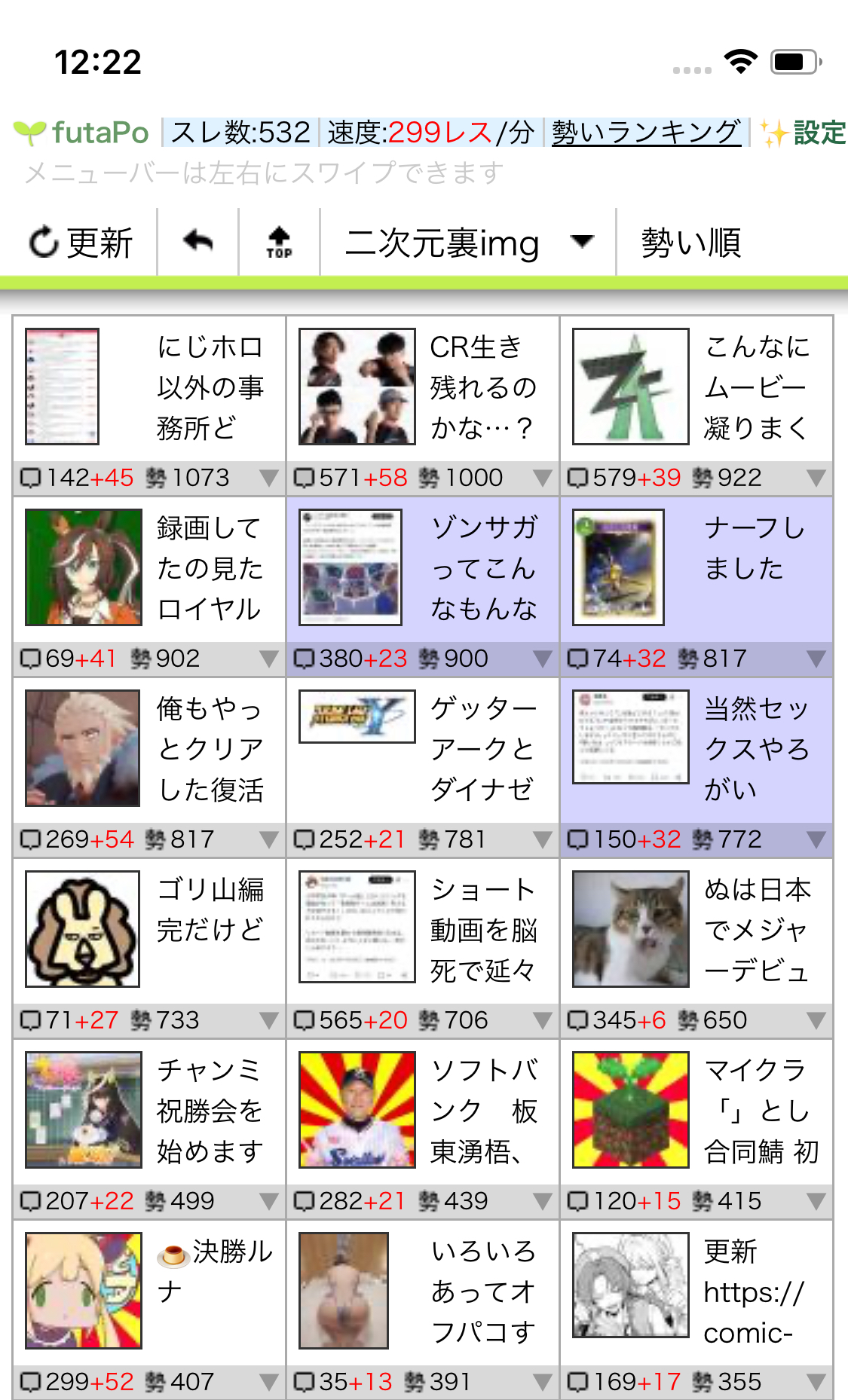The height and width of the screenshot is (1400, 848).
Task: Open thread こんなにムービー凝りまく
Action: click(756, 387)
